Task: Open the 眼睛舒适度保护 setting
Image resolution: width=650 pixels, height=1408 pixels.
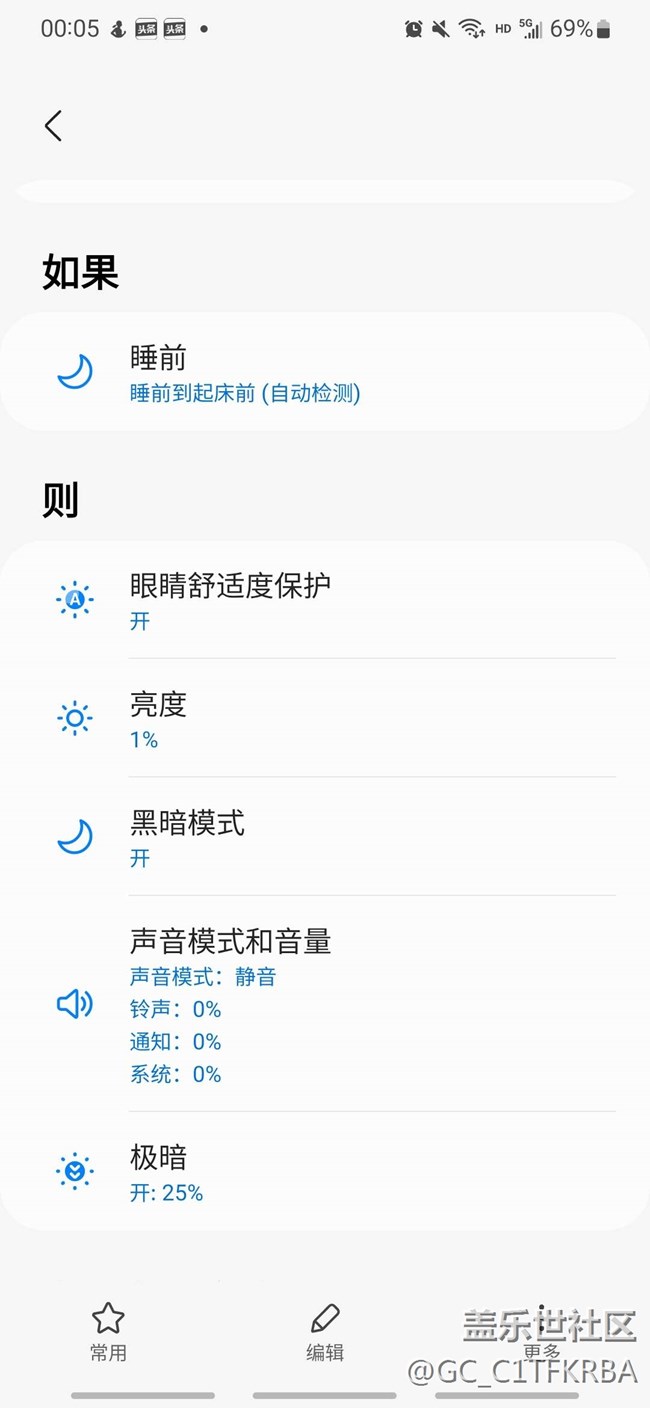Action: (324, 600)
